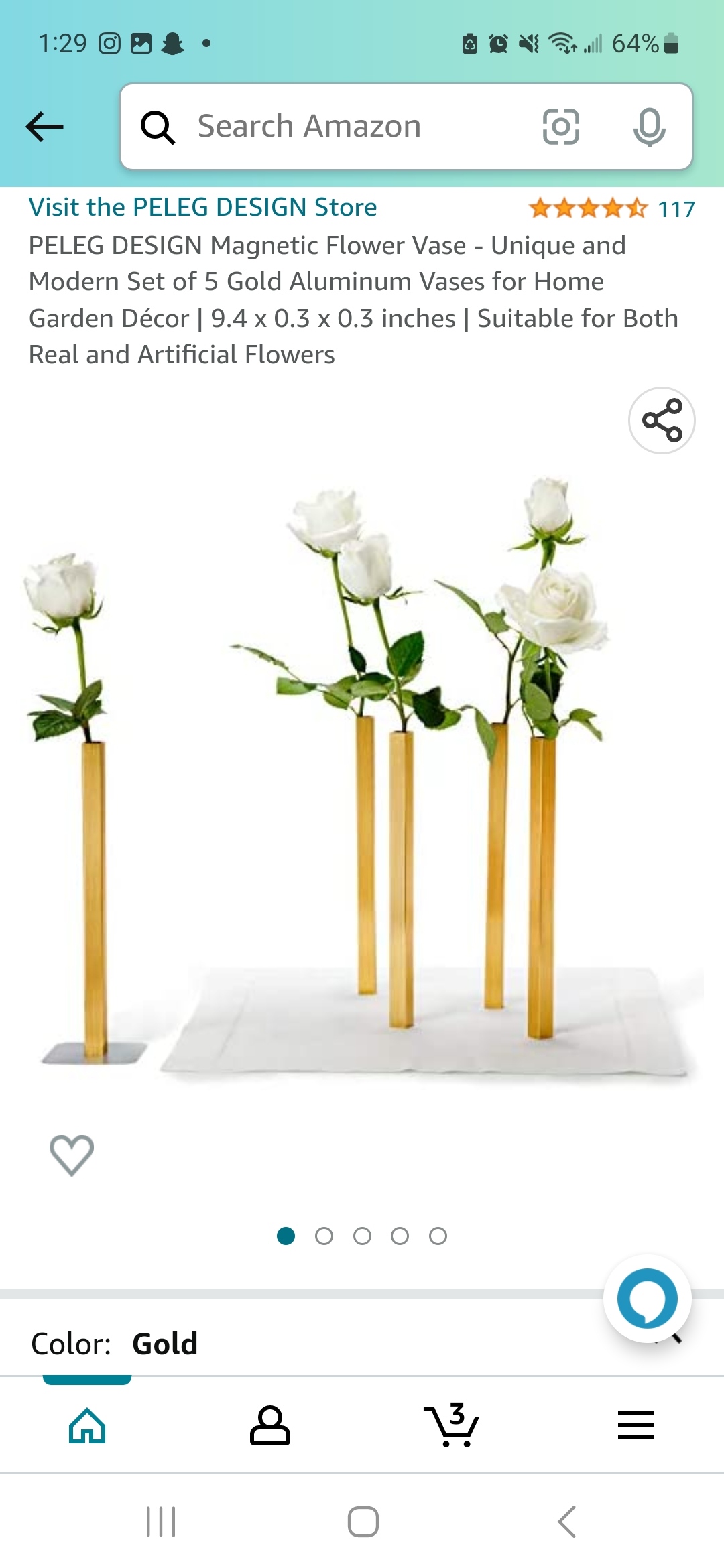Jump to second image dot
Viewport: 724px width, 1568px height.
324,1236
